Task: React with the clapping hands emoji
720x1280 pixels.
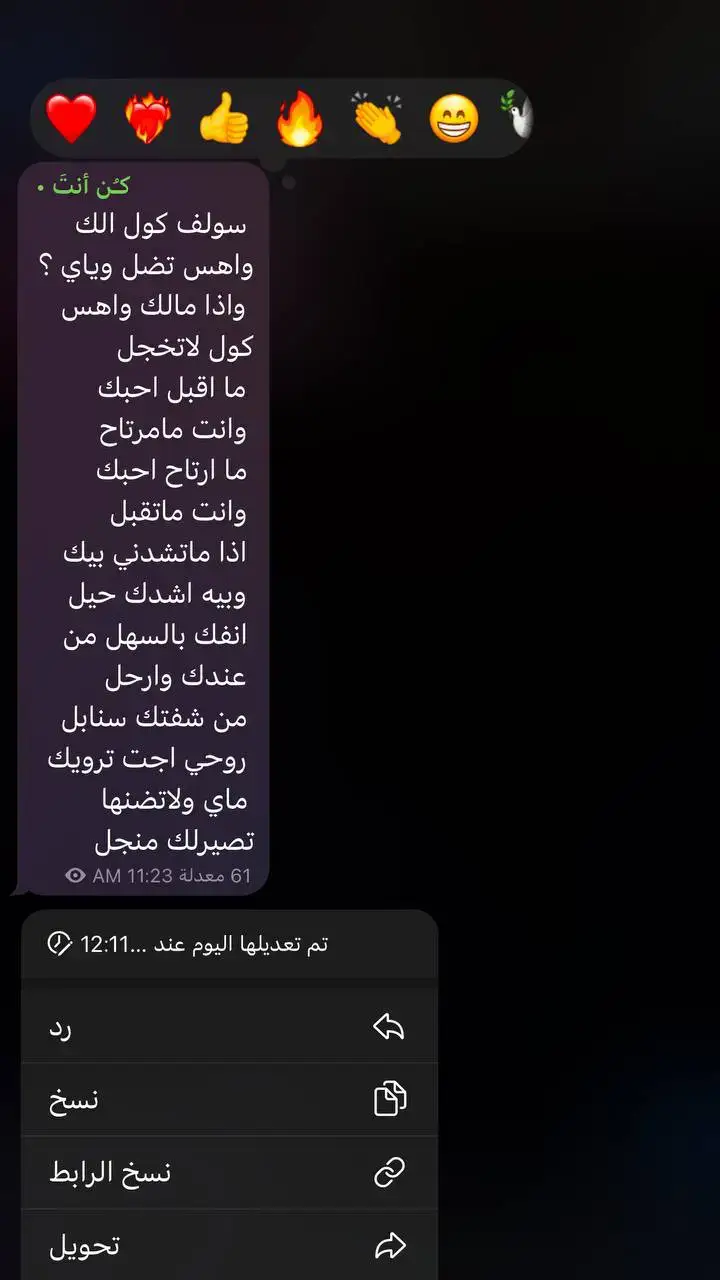Action: coord(377,117)
